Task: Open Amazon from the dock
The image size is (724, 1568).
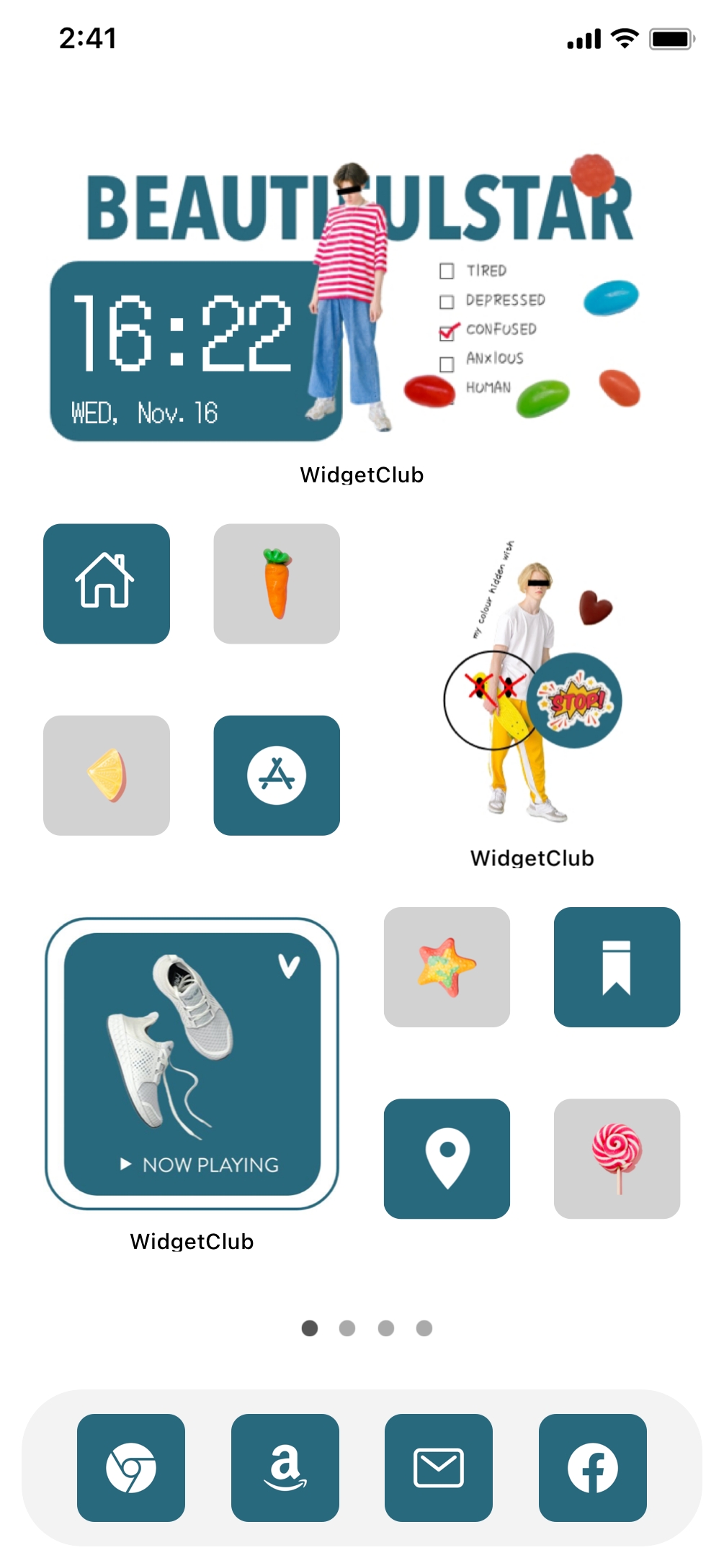Action: coord(285,1468)
